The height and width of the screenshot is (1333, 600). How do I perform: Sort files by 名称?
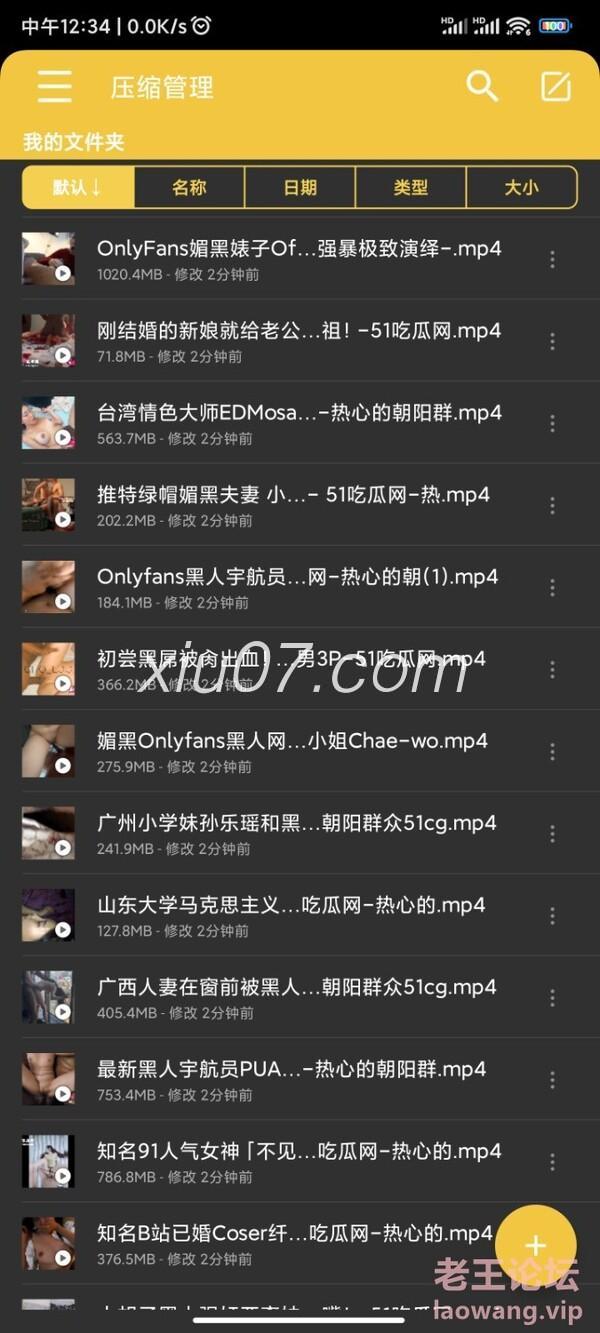point(189,187)
